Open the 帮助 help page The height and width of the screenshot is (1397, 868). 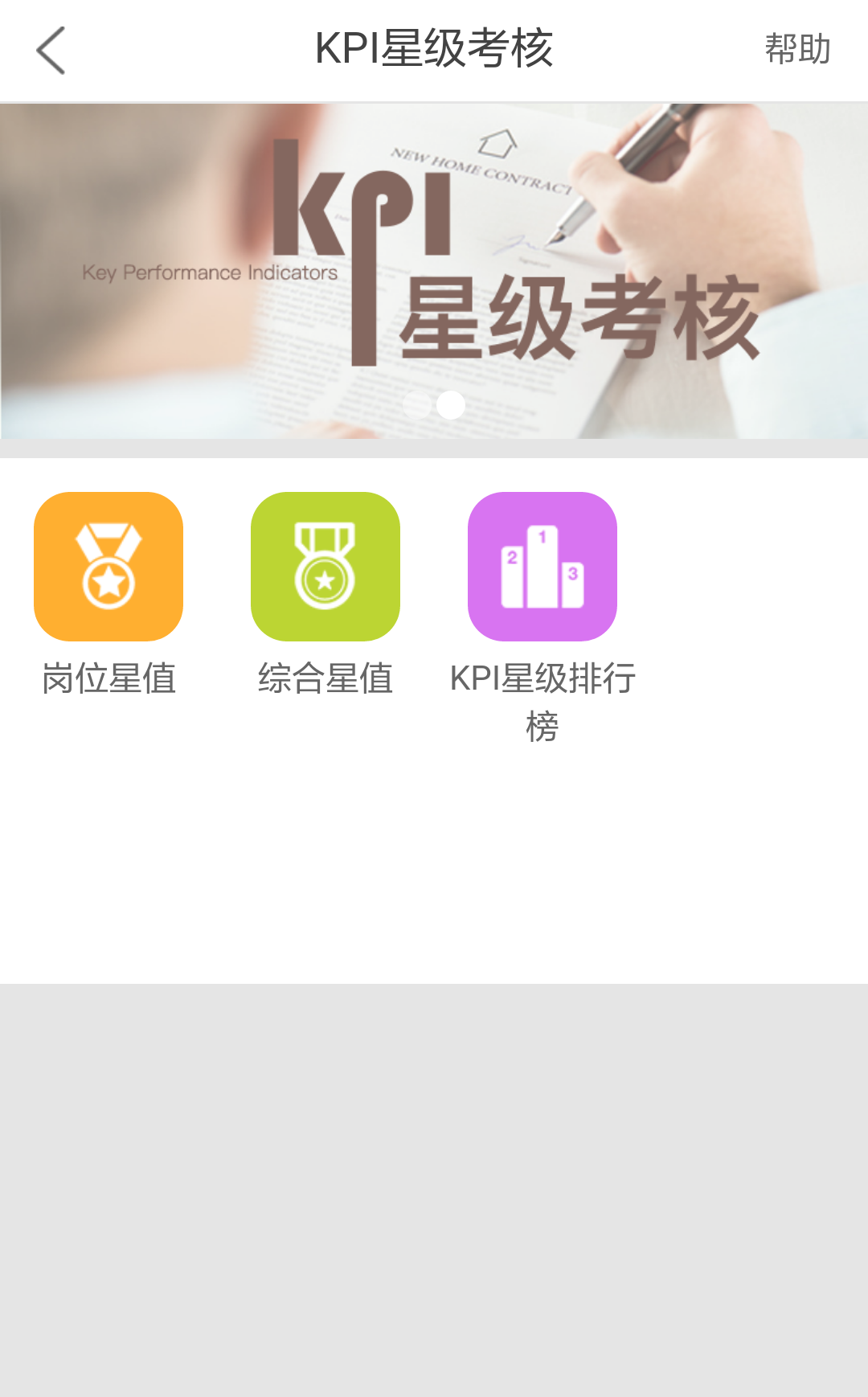[796, 49]
